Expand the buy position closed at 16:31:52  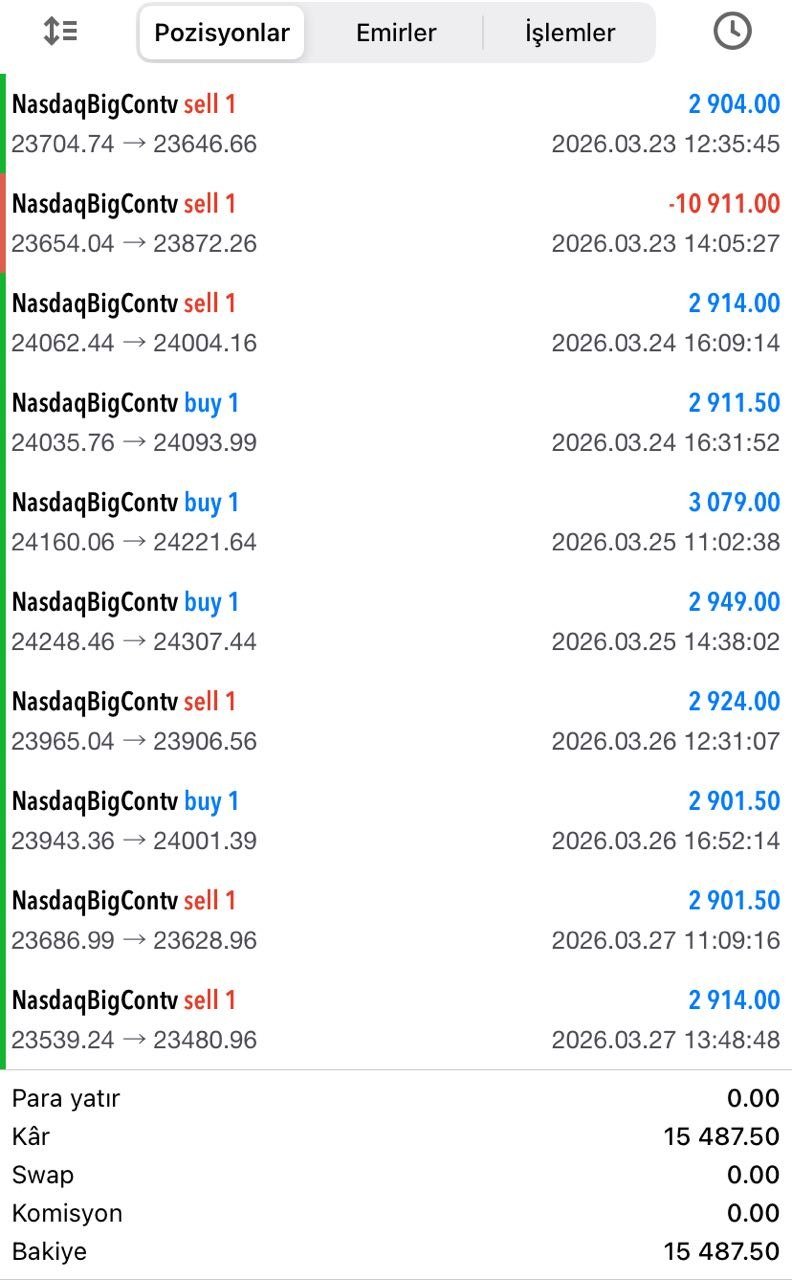point(396,422)
